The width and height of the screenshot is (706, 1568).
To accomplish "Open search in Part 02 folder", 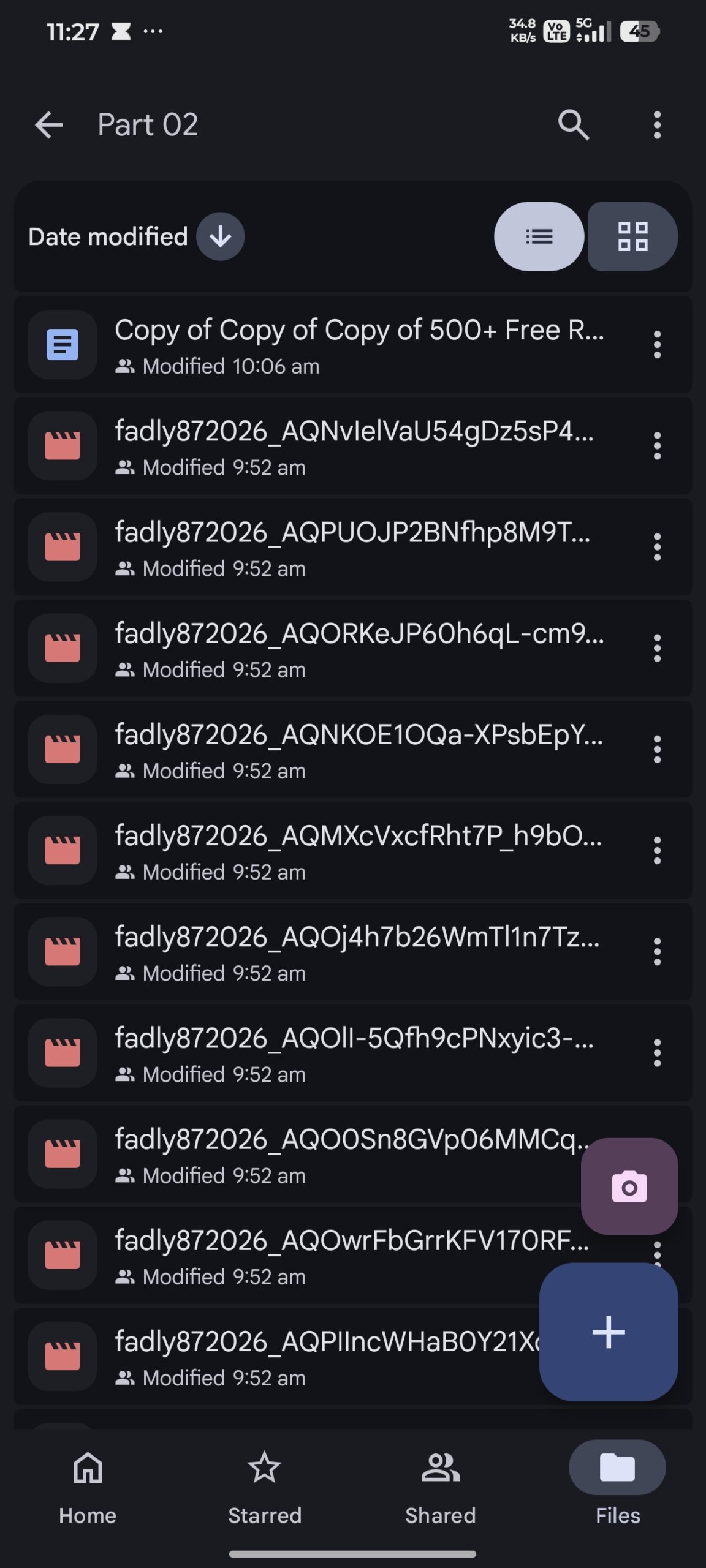I will [574, 125].
